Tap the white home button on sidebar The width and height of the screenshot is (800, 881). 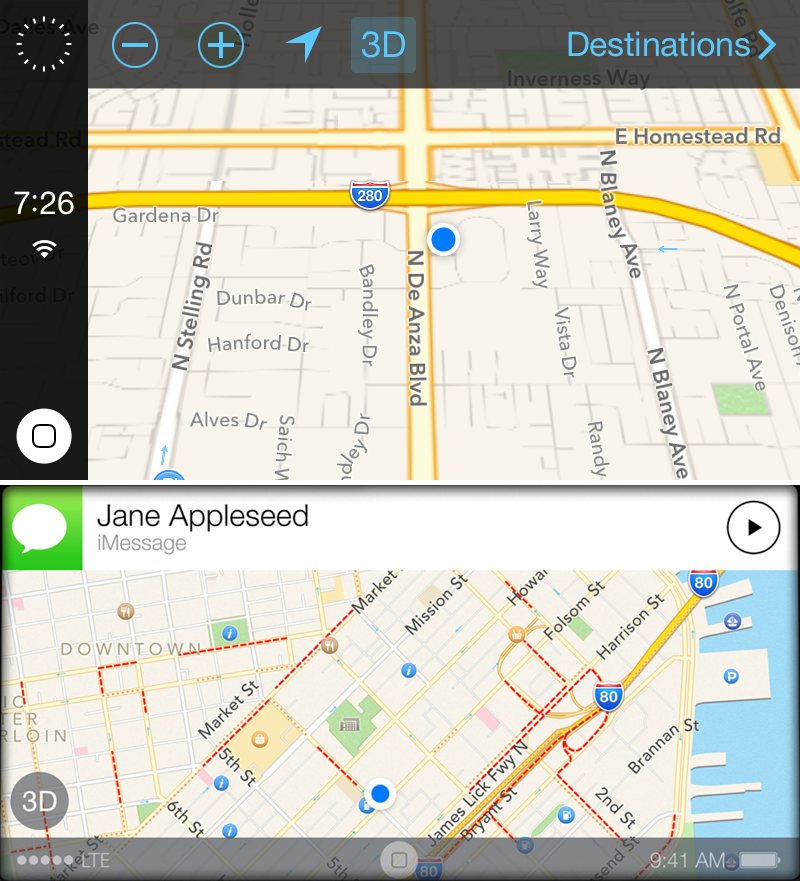pos(44,435)
